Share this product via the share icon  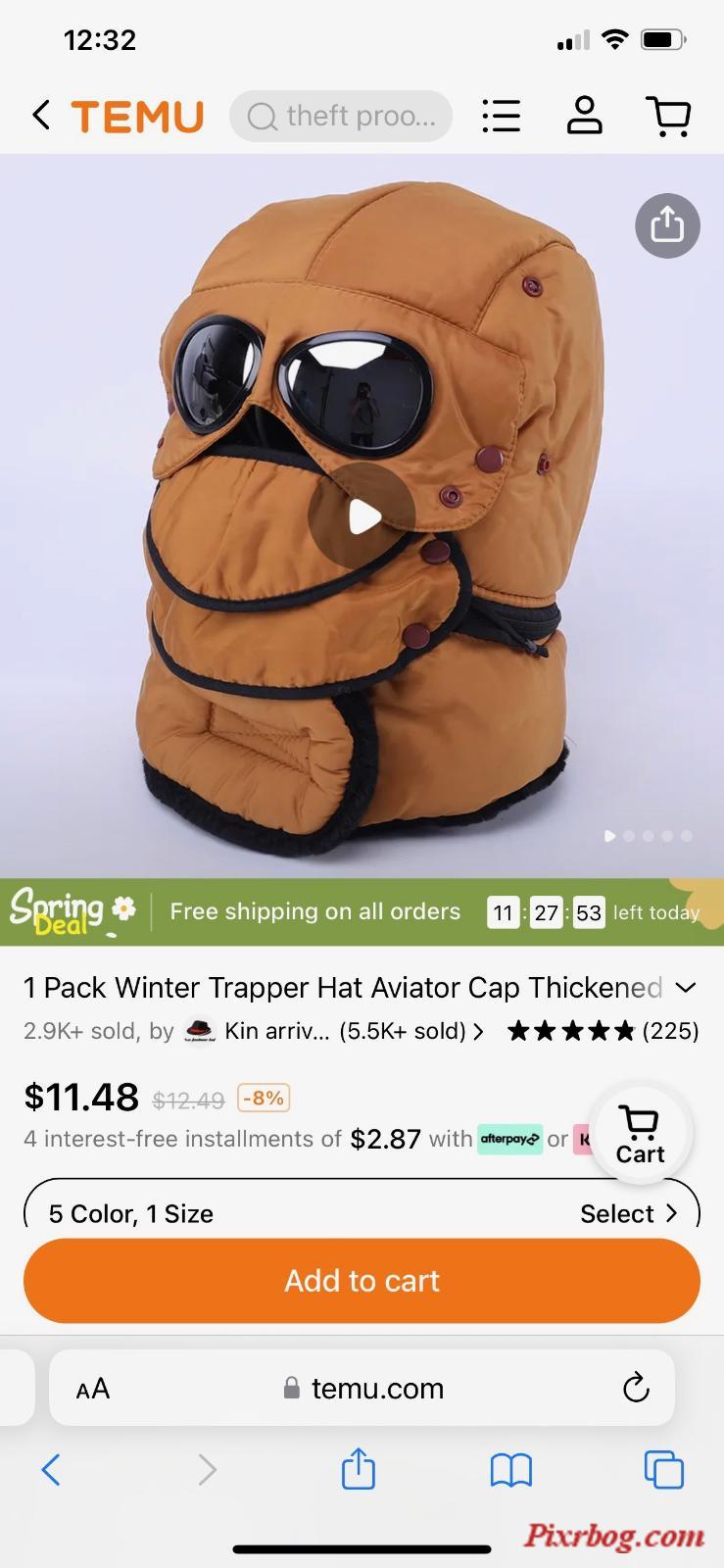667,225
